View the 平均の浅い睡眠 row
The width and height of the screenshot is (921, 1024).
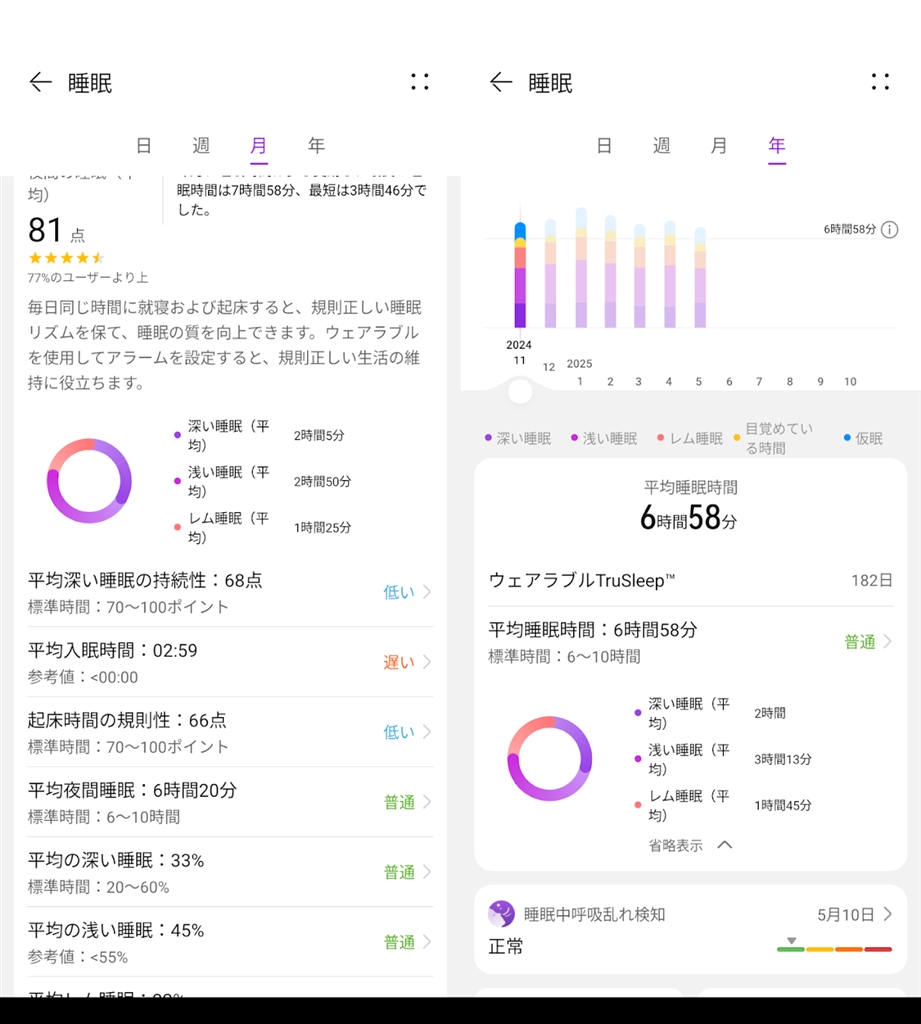click(x=230, y=942)
